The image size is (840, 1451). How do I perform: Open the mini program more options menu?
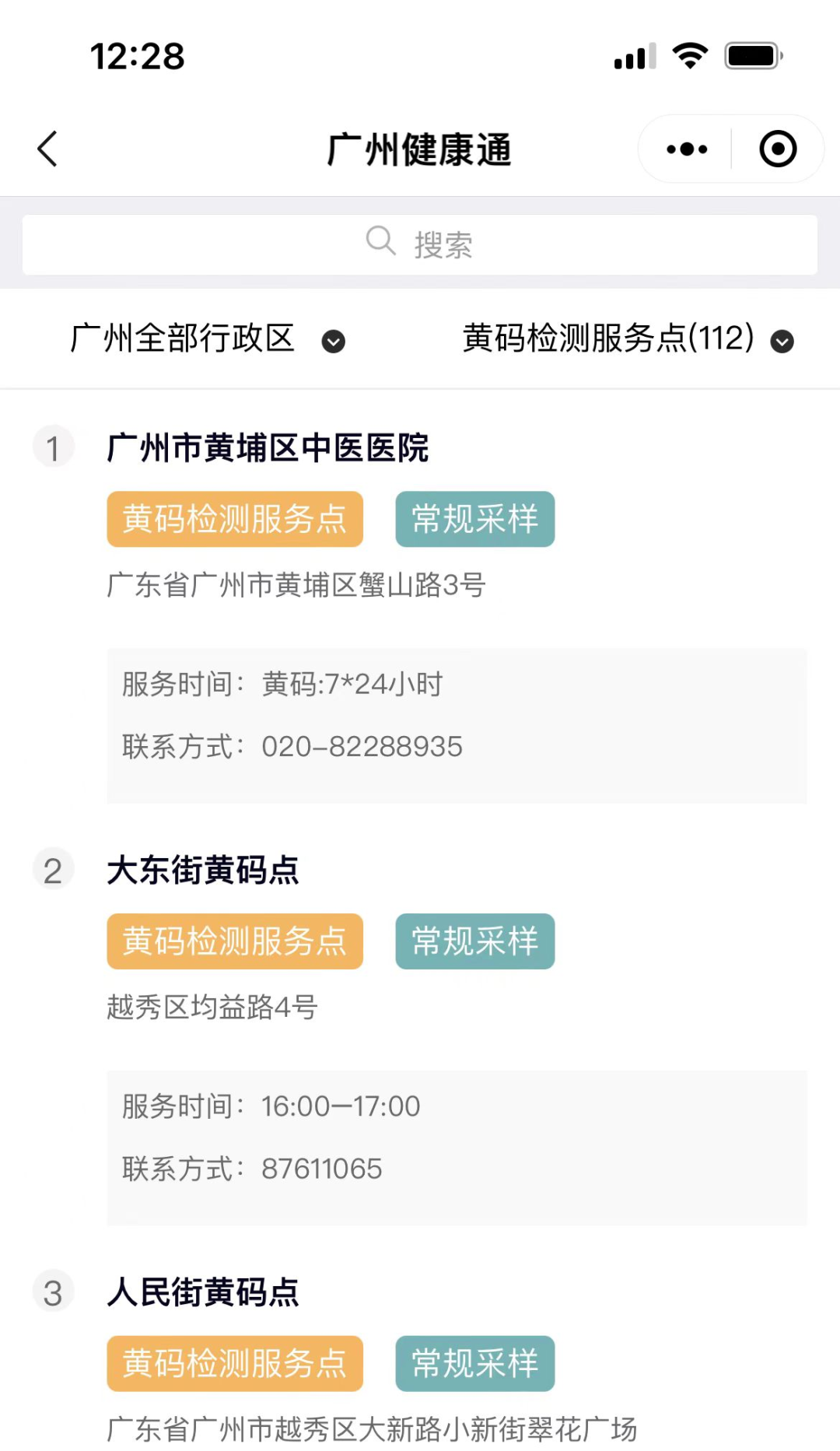click(x=687, y=149)
